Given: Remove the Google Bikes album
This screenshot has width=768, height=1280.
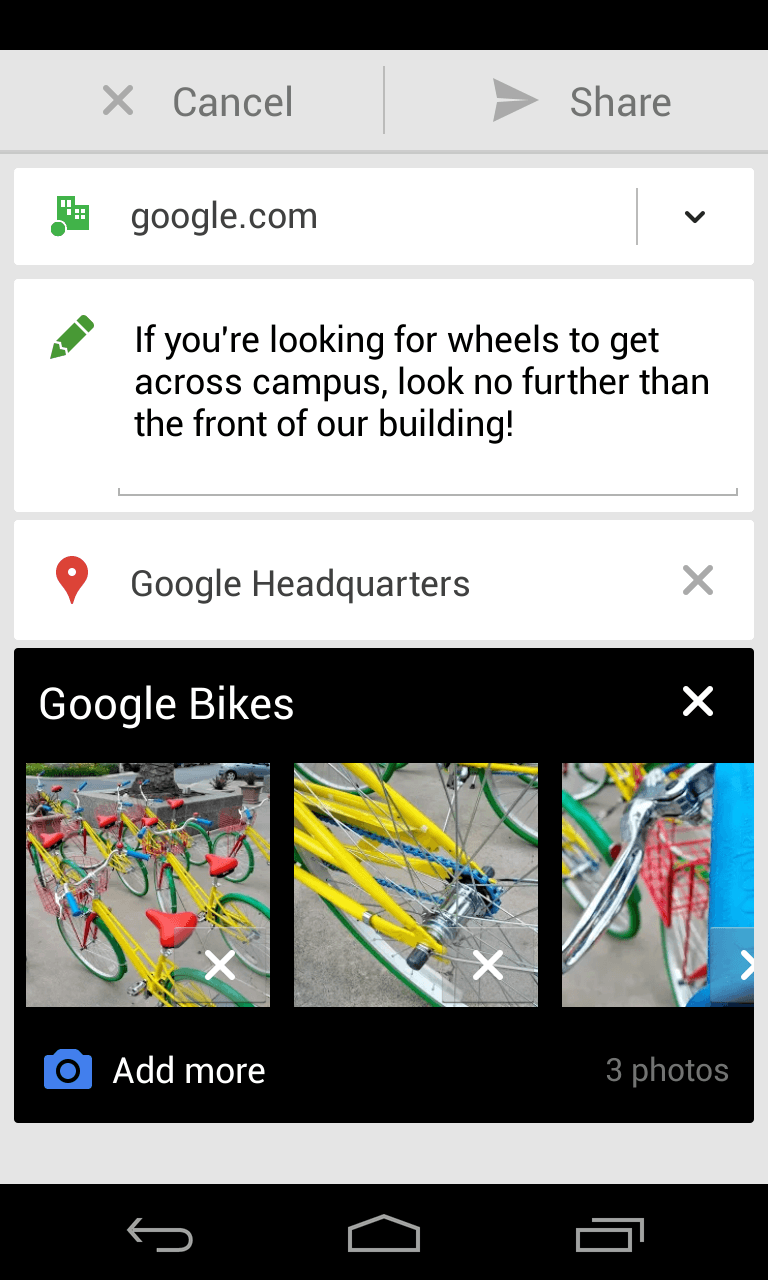Looking at the screenshot, I should 697,702.
